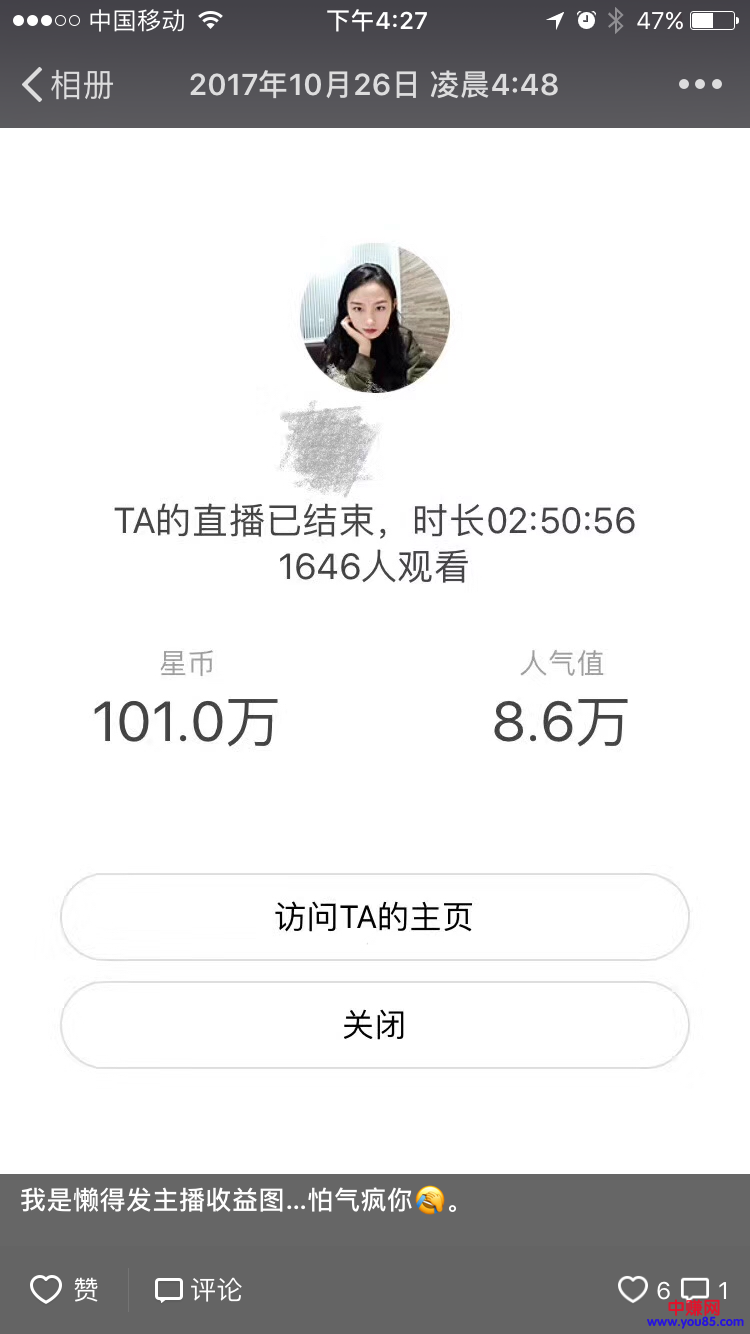Open the three-dot overflow menu

(700, 85)
